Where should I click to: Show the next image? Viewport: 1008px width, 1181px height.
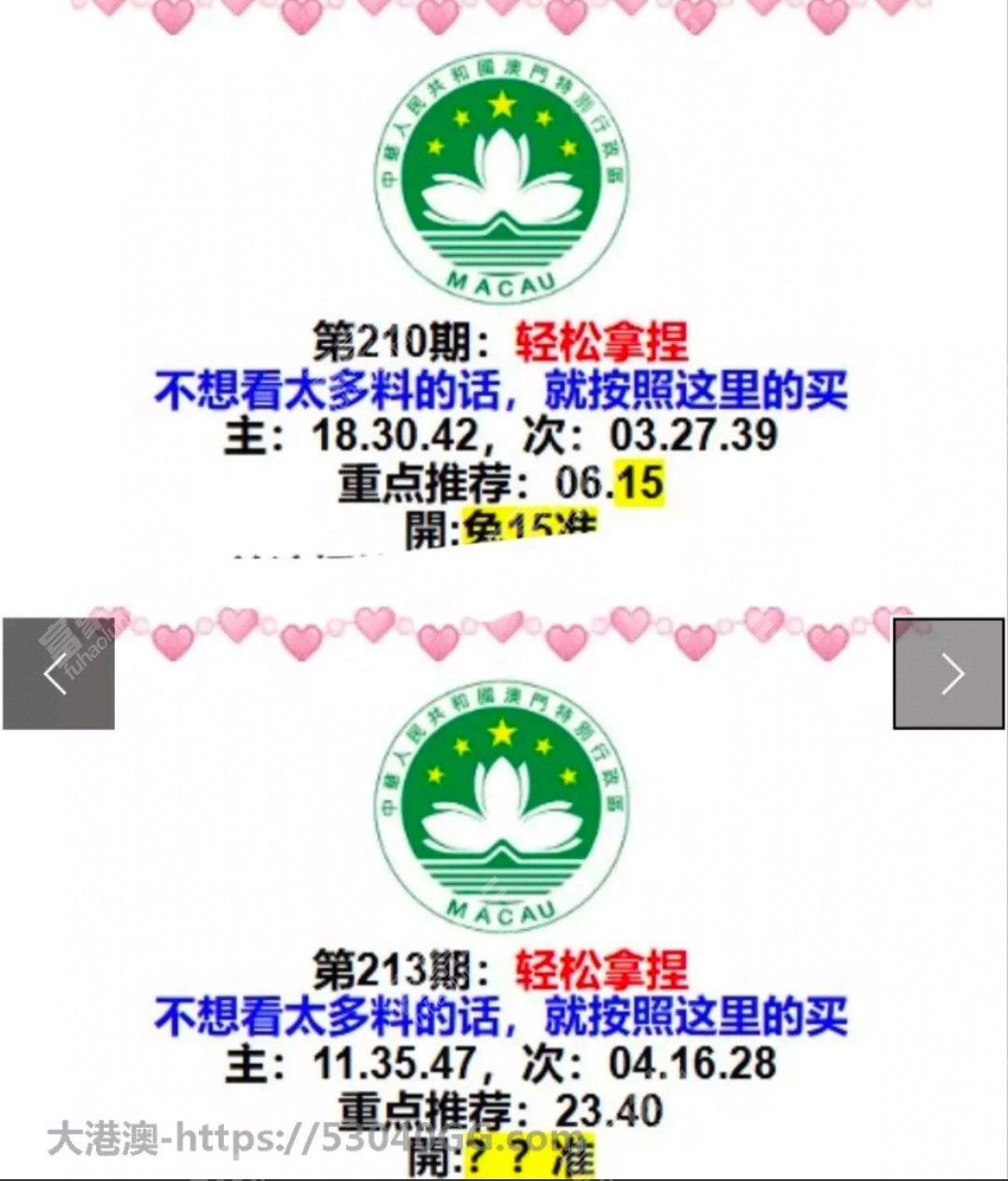click(x=949, y=673)
